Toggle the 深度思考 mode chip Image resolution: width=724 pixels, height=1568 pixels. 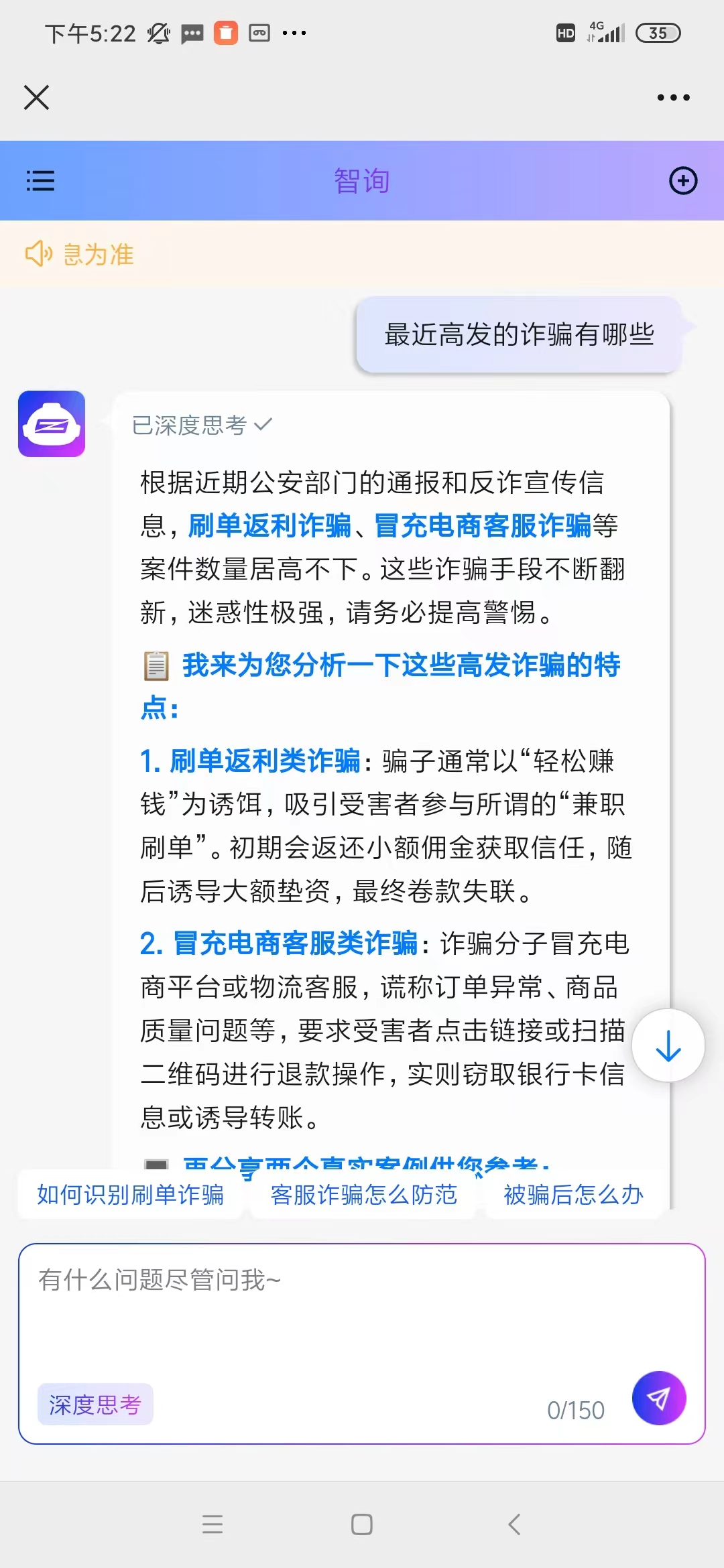point(95,1404)
